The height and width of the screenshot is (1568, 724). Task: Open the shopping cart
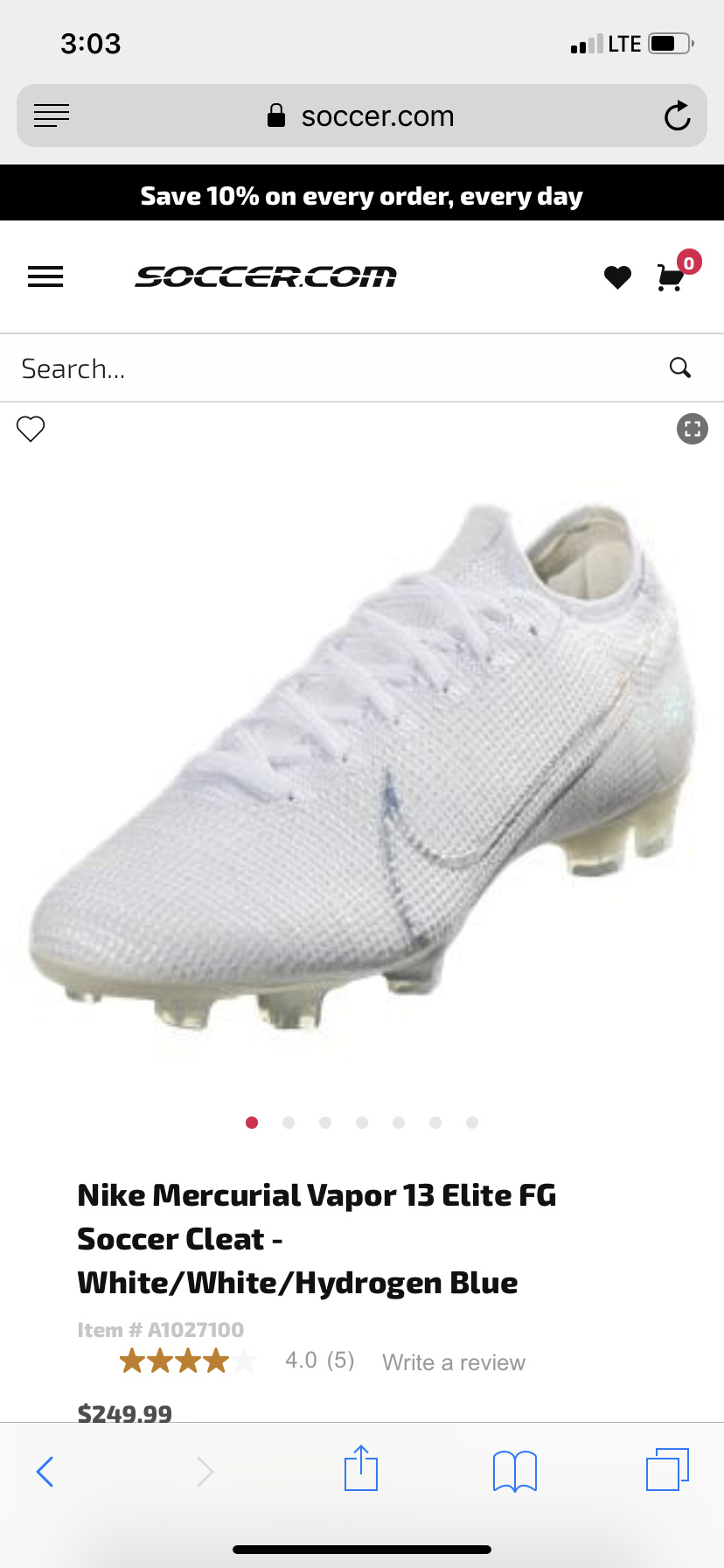click(x=672, y=277)
